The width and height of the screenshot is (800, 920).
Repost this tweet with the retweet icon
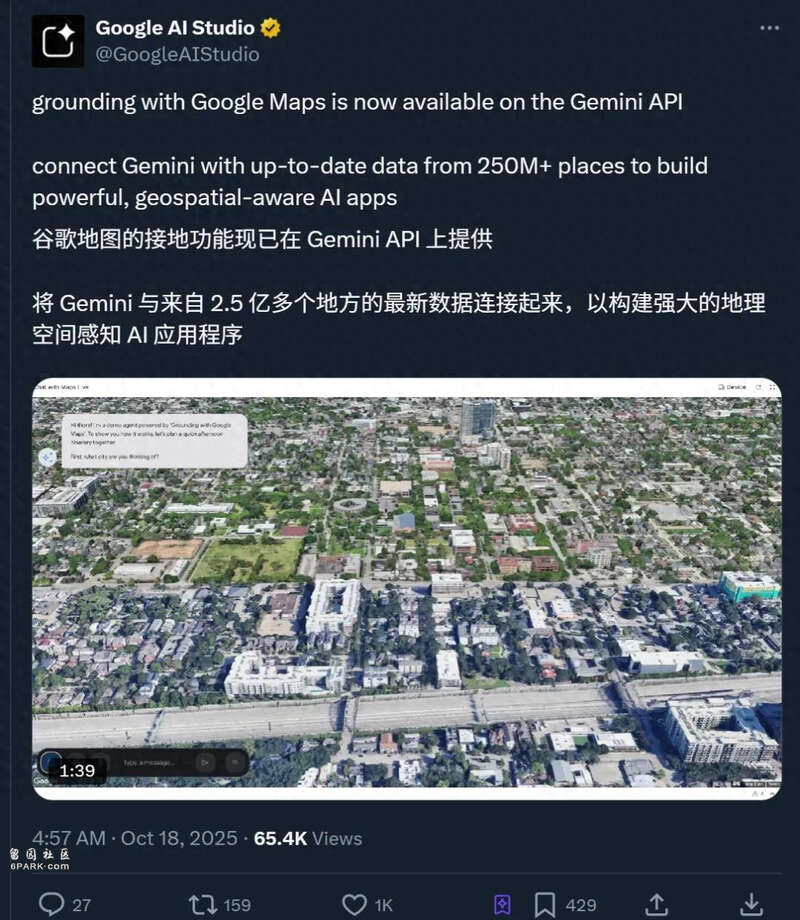click(203, 904)
